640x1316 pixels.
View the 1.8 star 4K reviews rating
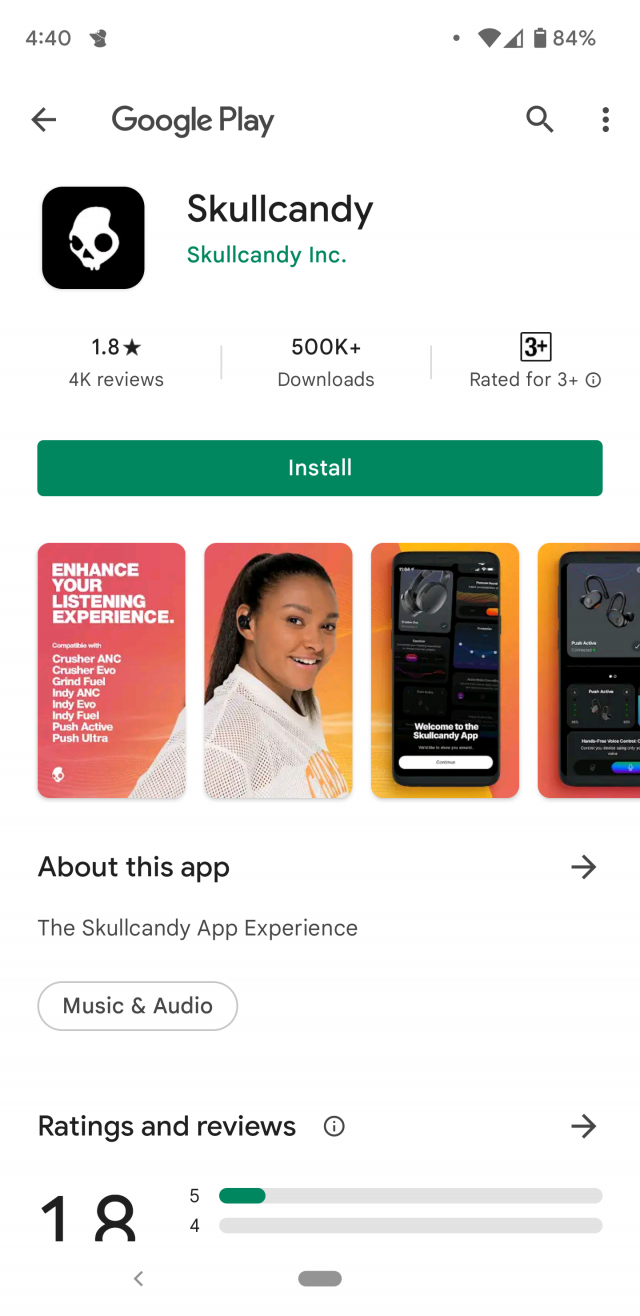116,362
